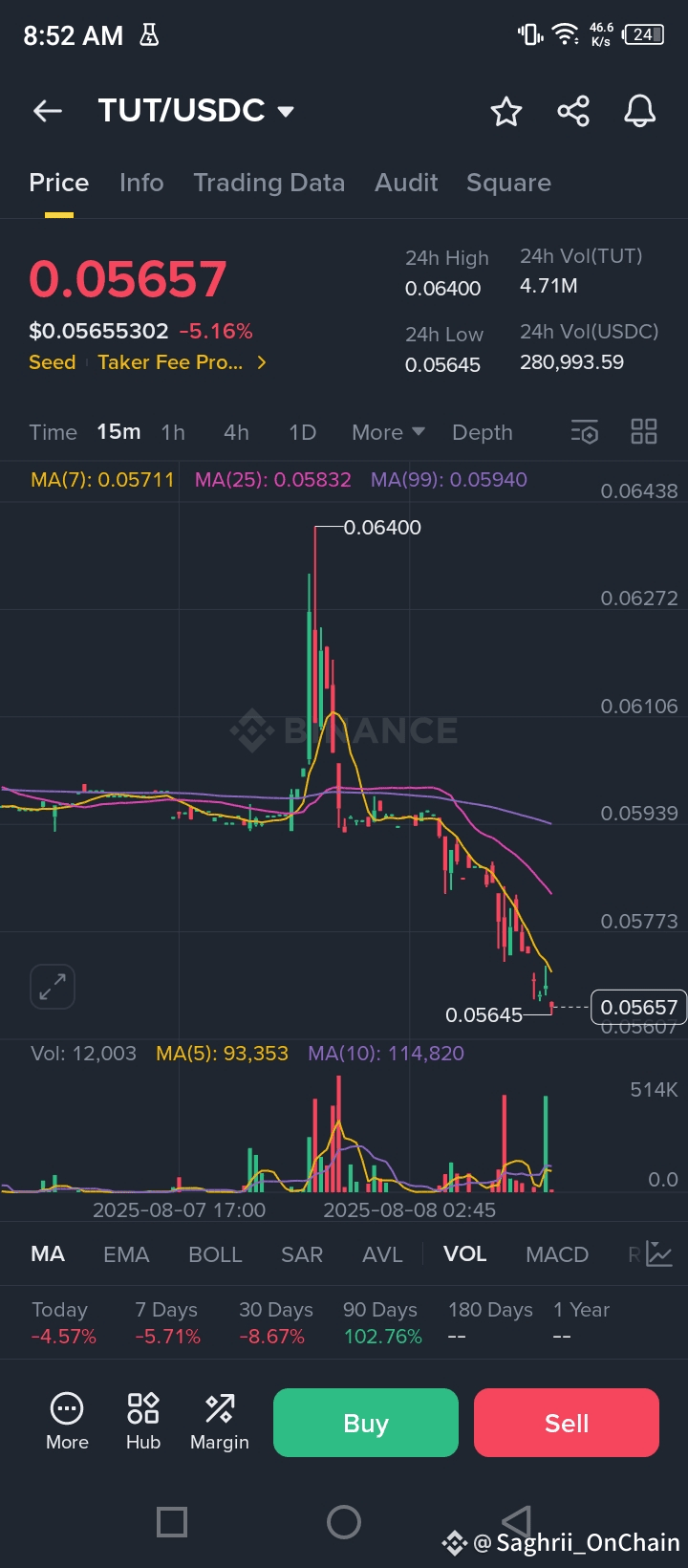The width and height of the screenshot is (688, 1568).
Task: Share this trading pair
Action: click(573, 112)
